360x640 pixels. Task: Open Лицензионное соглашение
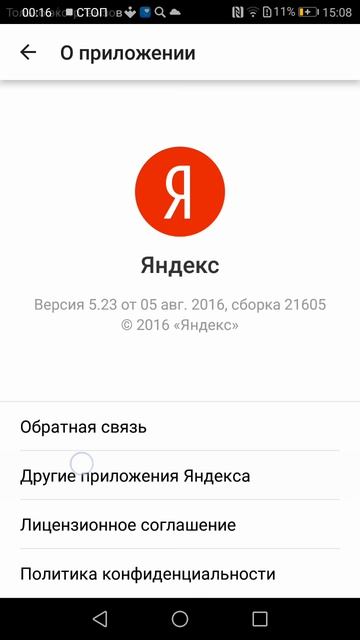click(180, 524)
